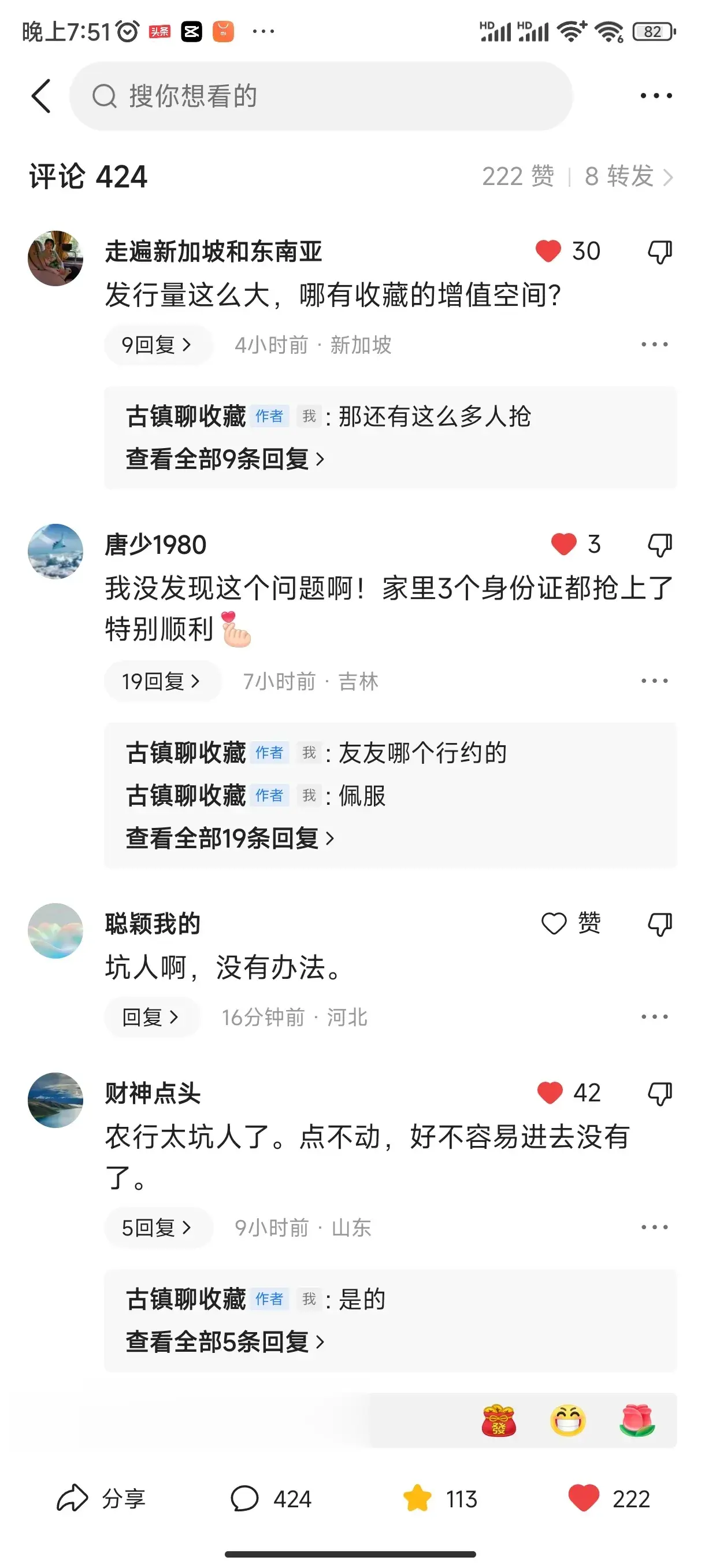The height and width of the screenshot is (1568, 705).
Task: Toggle the post's 222 heart like
Action: pos(583,1499)
